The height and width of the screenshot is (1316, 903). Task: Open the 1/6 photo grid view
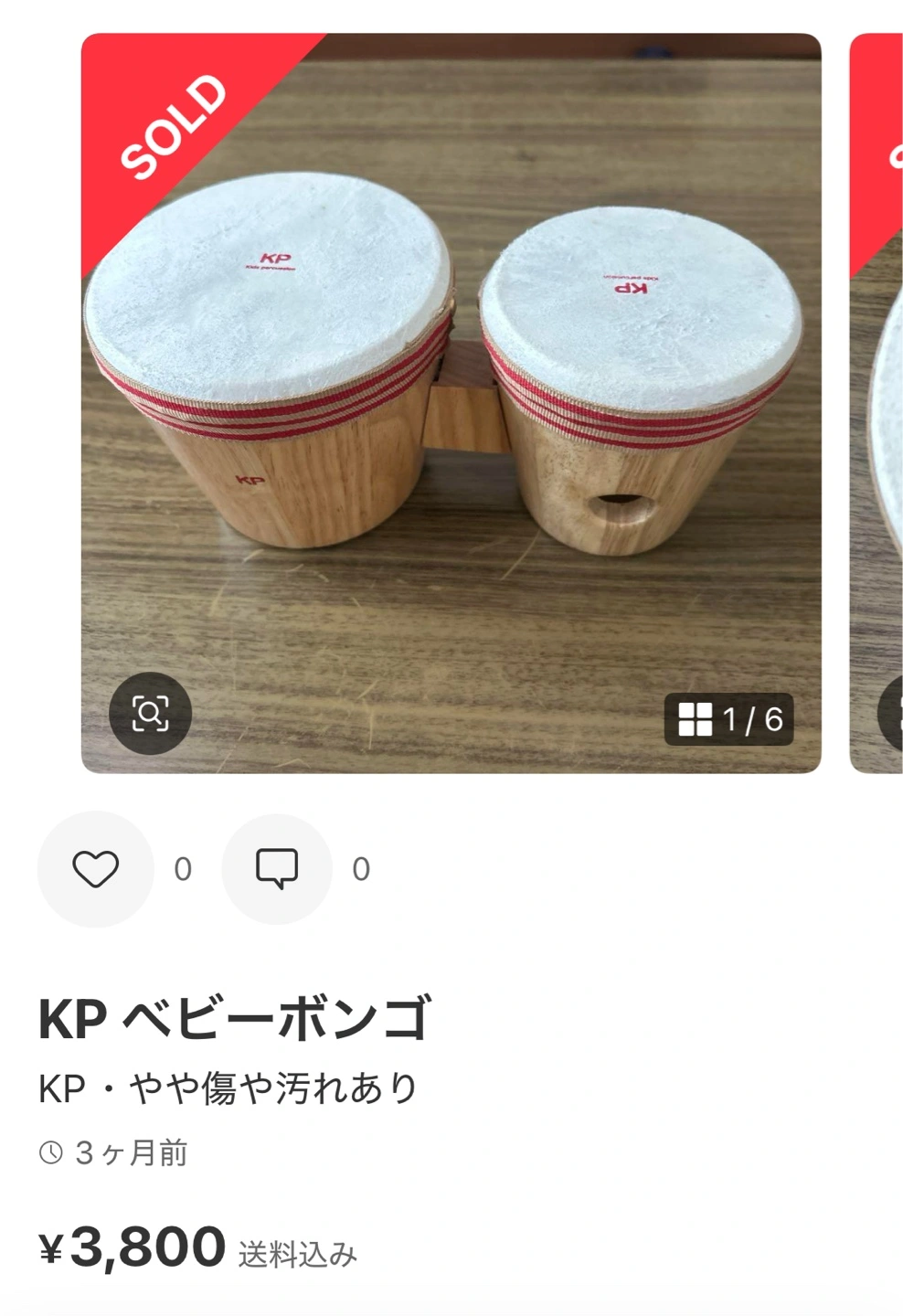click(x=728, y=719)
